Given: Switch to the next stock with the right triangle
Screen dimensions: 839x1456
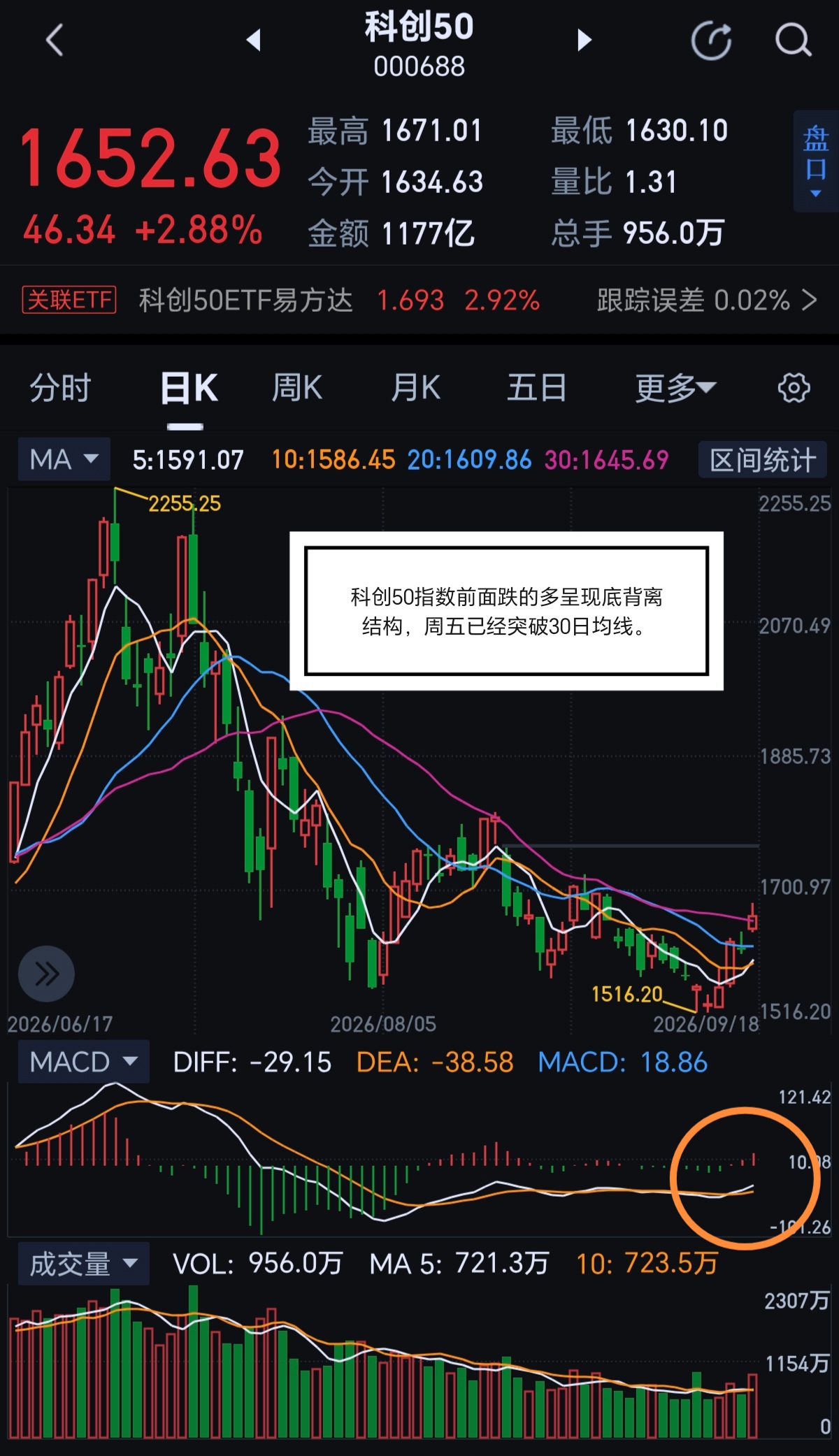Looking at the screenshot, I should pos(585,40).
